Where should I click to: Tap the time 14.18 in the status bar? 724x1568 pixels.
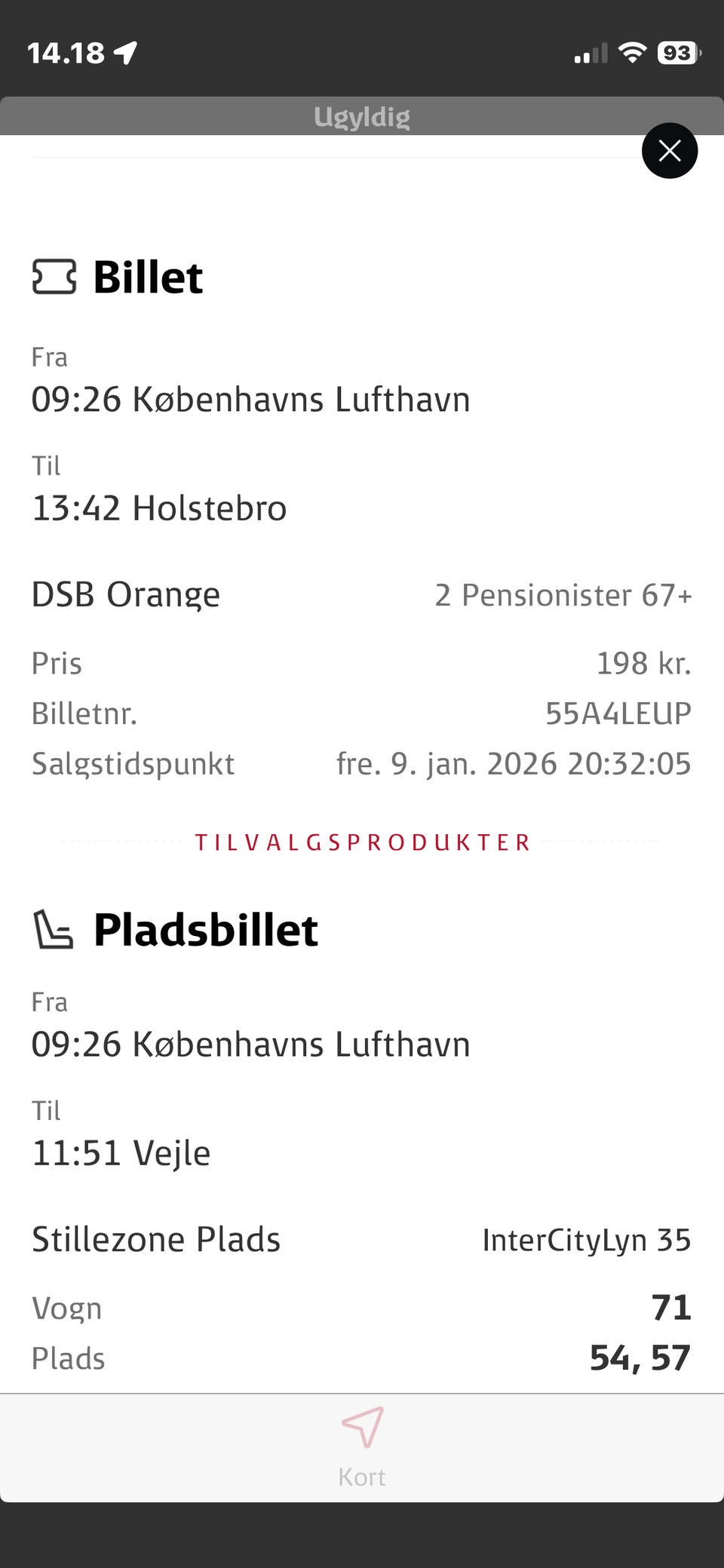point(66,53)
